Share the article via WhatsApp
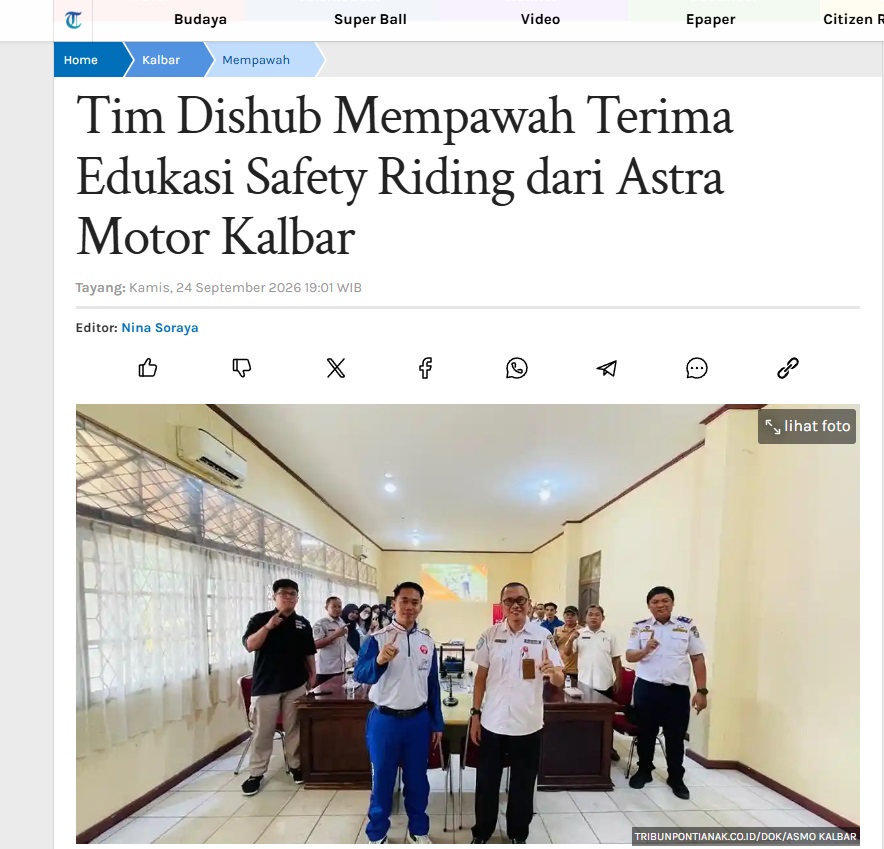Viewport: 884px width, 849px height. [x=516, y=368]
